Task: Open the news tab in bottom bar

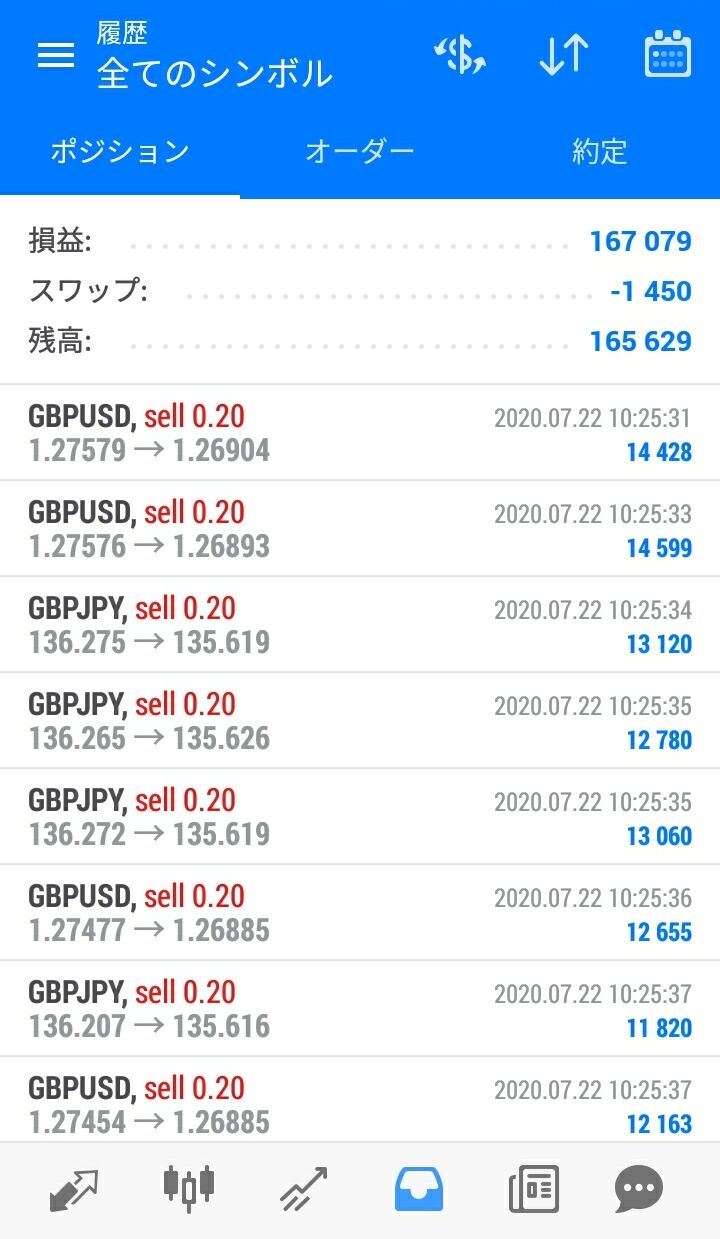Action: pos(534,1190)
